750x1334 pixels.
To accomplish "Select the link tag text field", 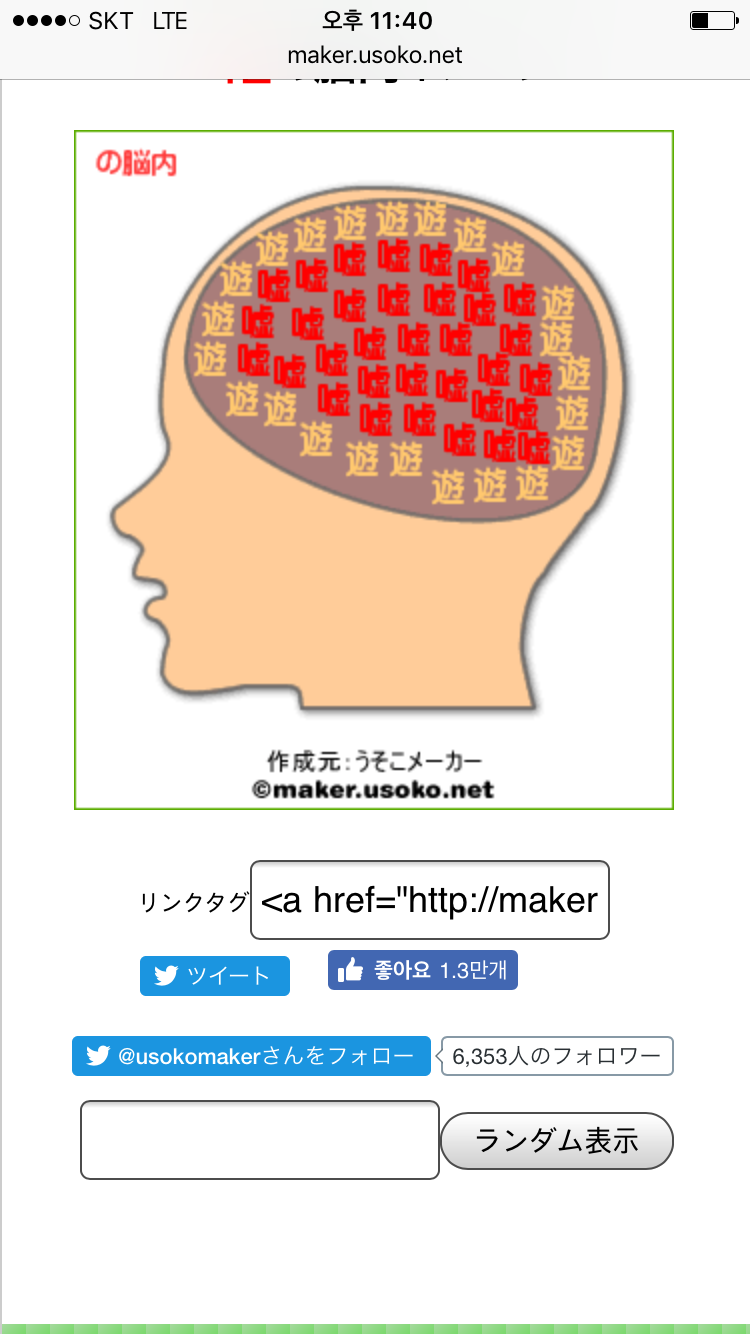I will [429, 900].
